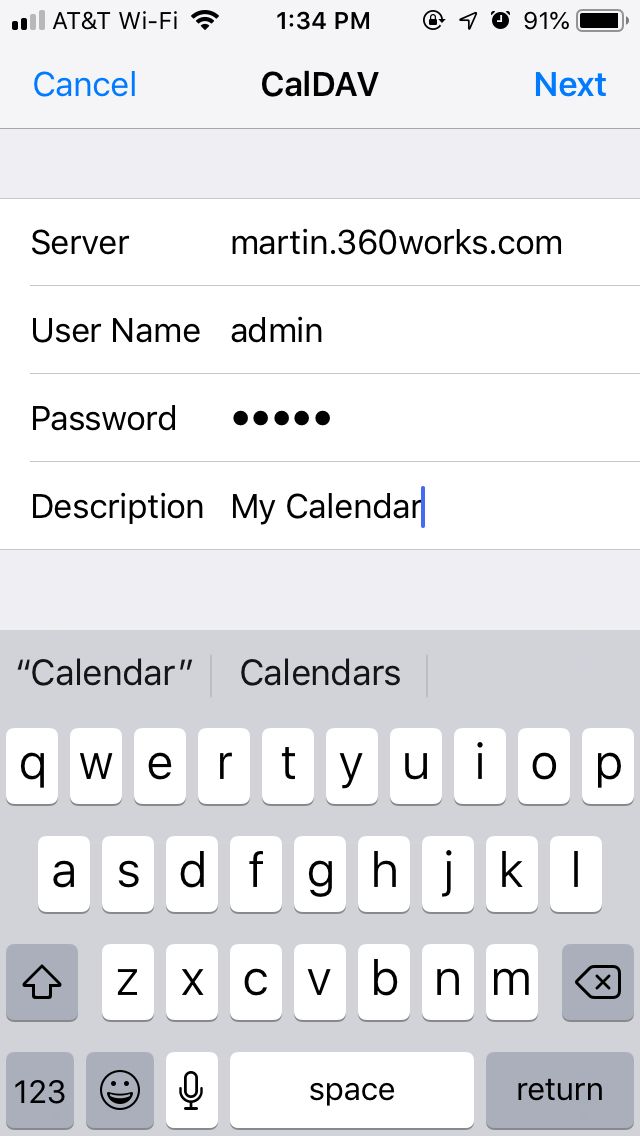Tap the space bar
Image resolution: width=640 pixels, height=1136 pixels.
point(352,1090)
